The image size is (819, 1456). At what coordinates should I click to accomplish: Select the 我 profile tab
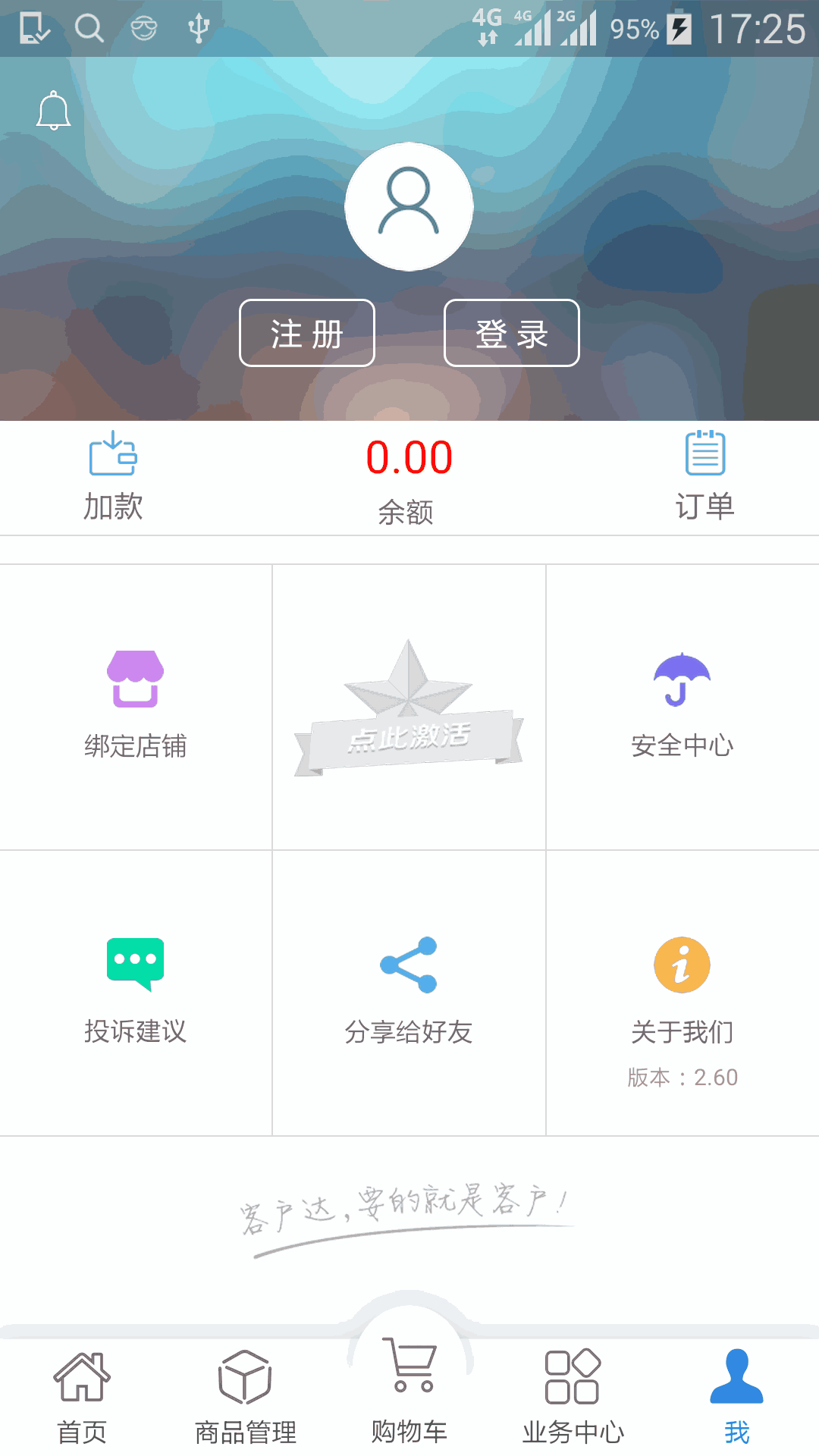click(x=736, y=1397)
